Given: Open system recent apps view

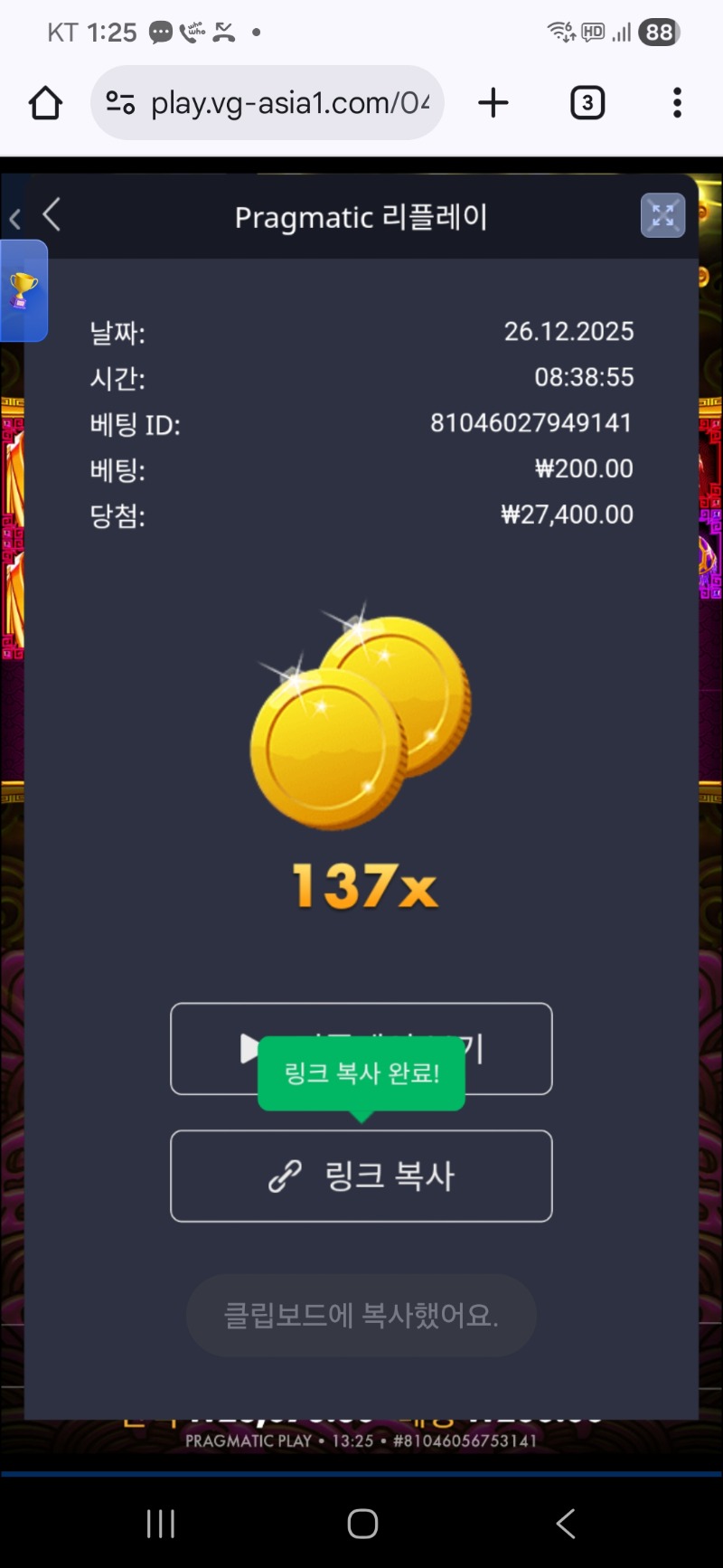Looking at the screenshot, I should point(161,1524).
